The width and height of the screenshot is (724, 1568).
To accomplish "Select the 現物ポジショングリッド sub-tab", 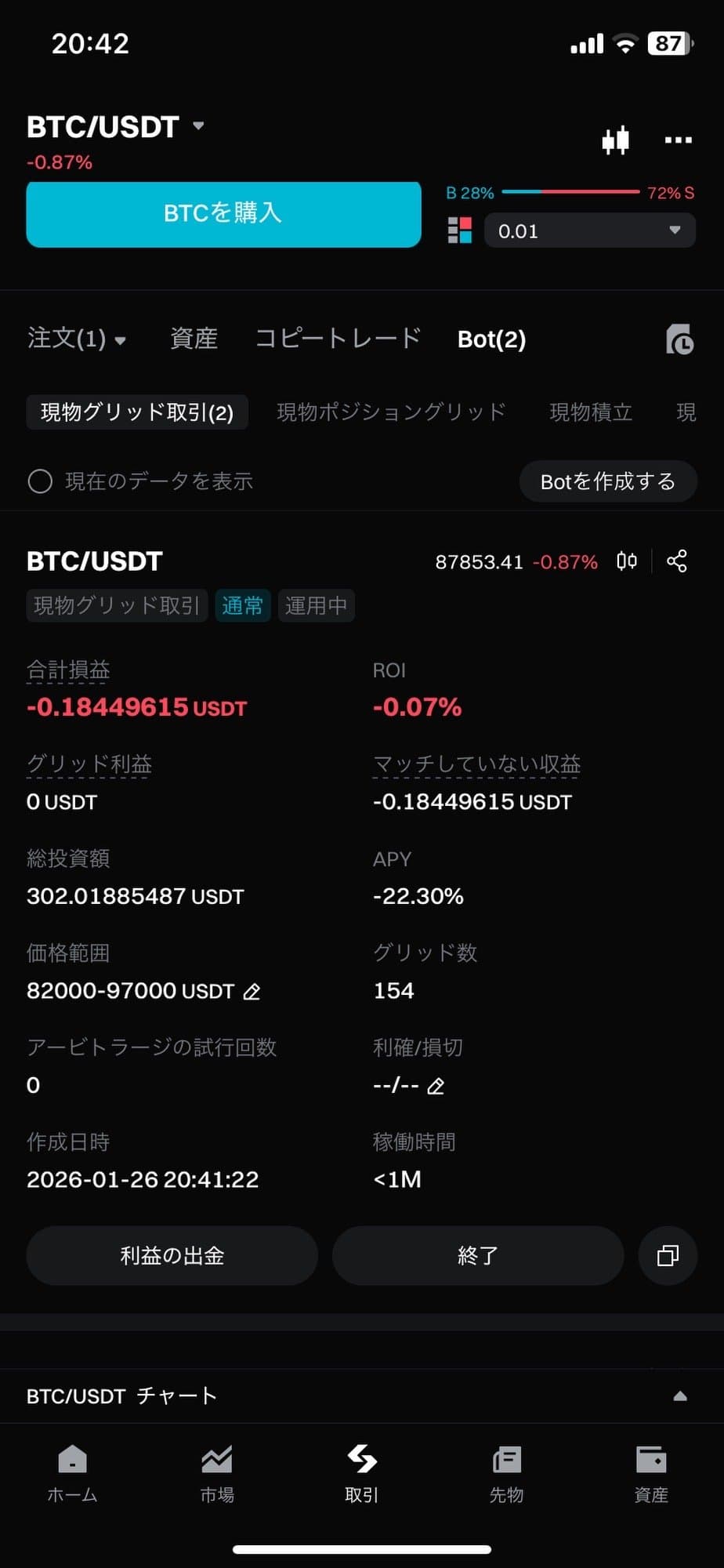I will (x=391, y=412).
